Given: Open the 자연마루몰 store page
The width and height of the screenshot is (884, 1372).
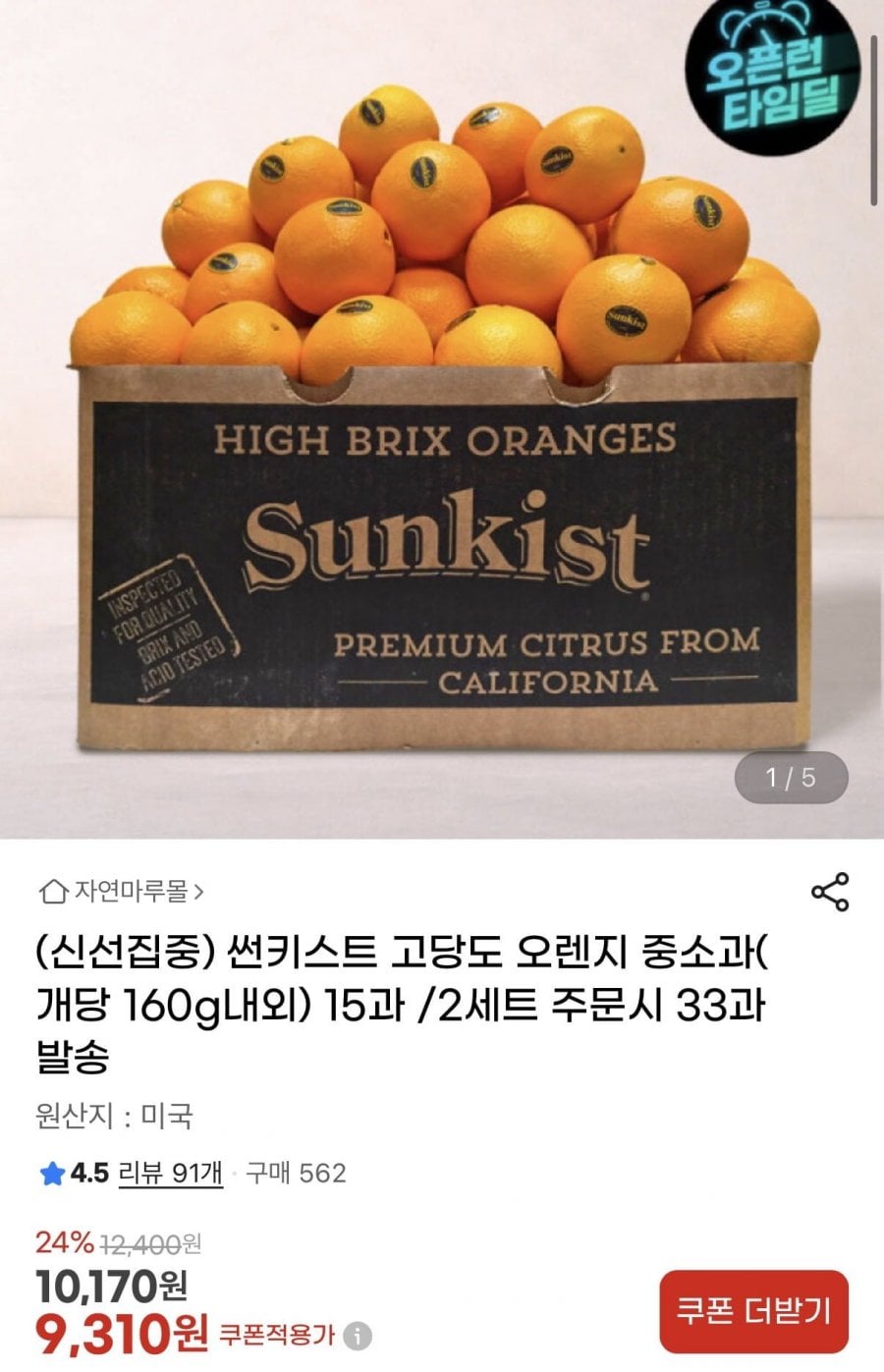Looking at the screenshot, I should click(x=122, y=892).
